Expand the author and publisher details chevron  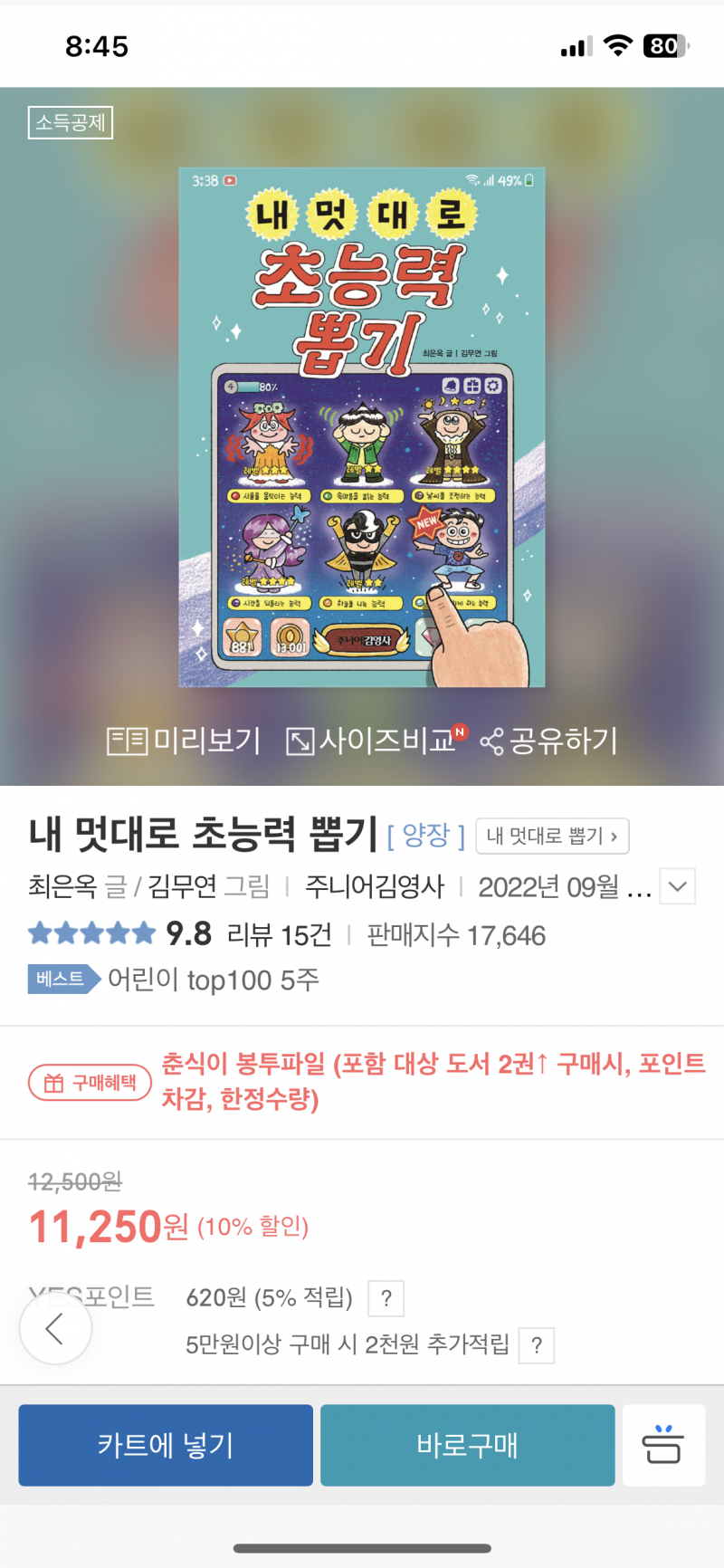coord(678,886)
